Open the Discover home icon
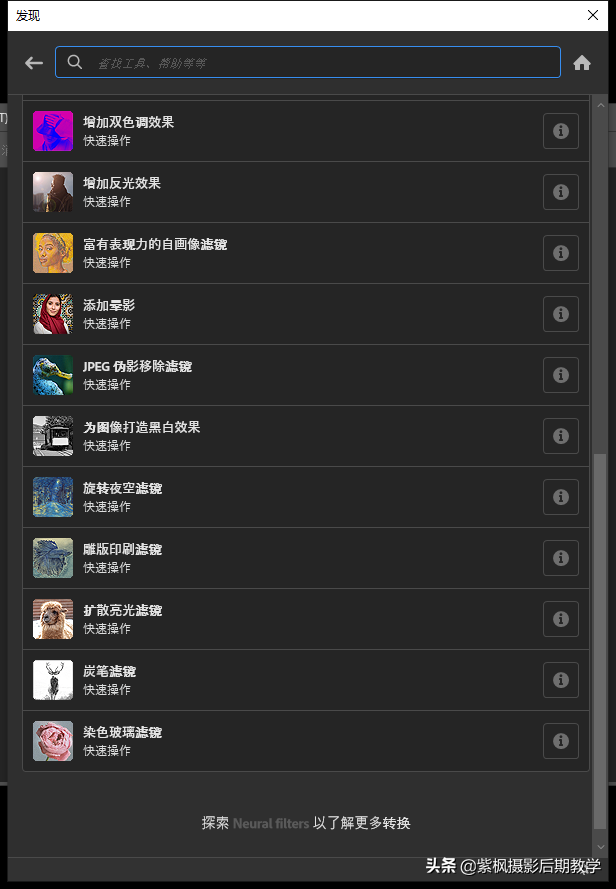Image resolution: width=616 pixels, height=889 pixels. pos(582,63)
